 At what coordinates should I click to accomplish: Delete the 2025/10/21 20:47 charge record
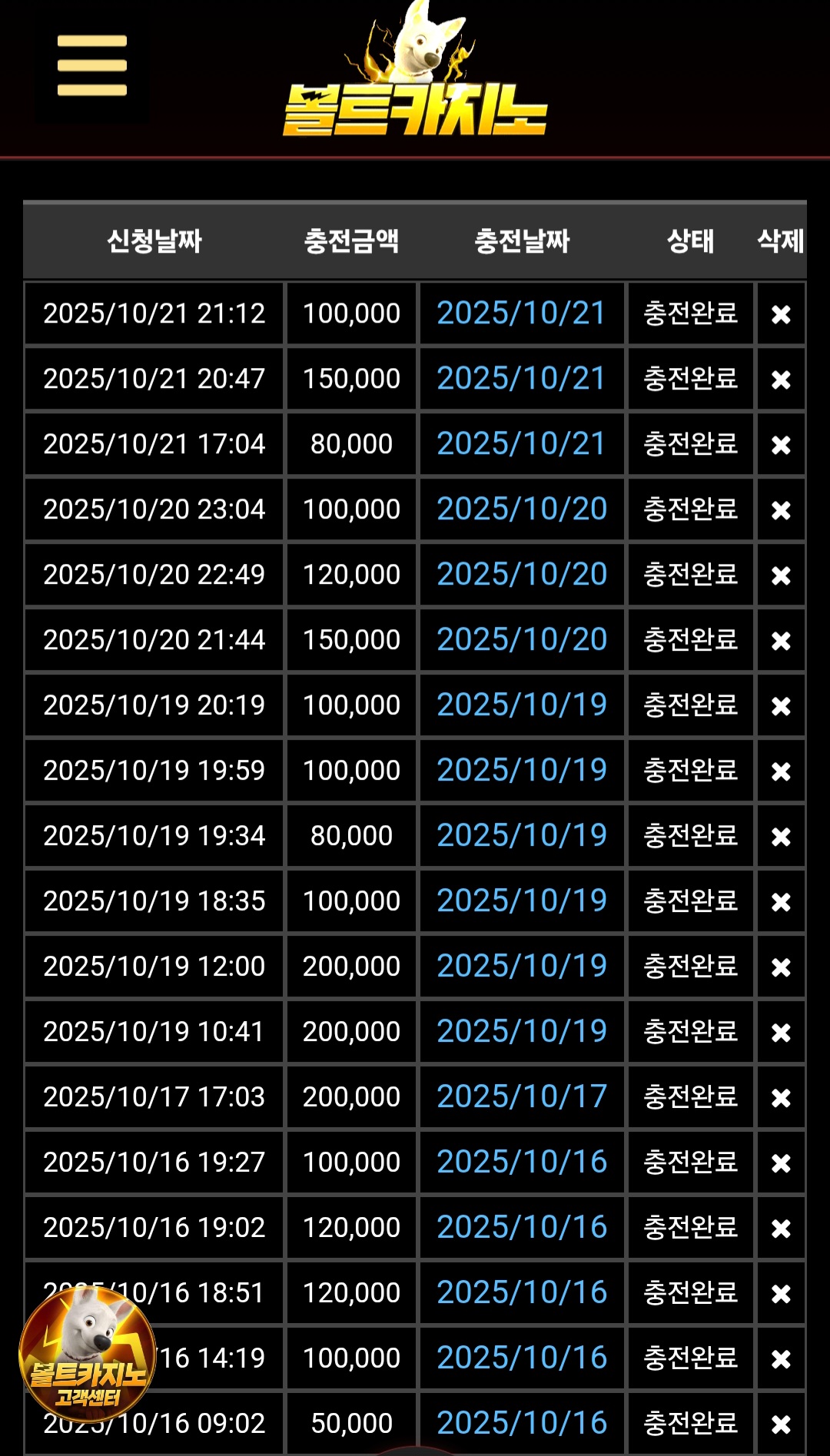[x=781, y=380]
